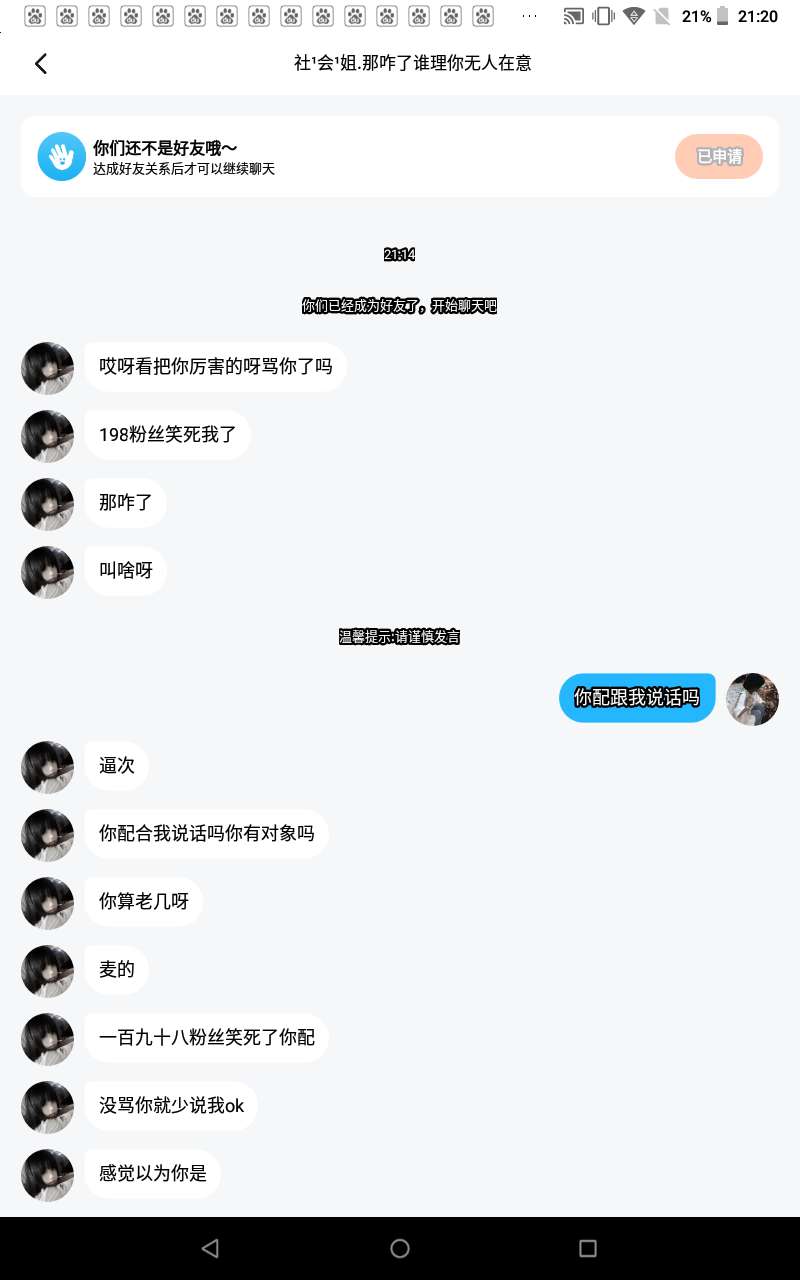The width and height of the screenshot is (800, 1280).
Task: Go back using the top-left arrow
Action: pos(41,64)
